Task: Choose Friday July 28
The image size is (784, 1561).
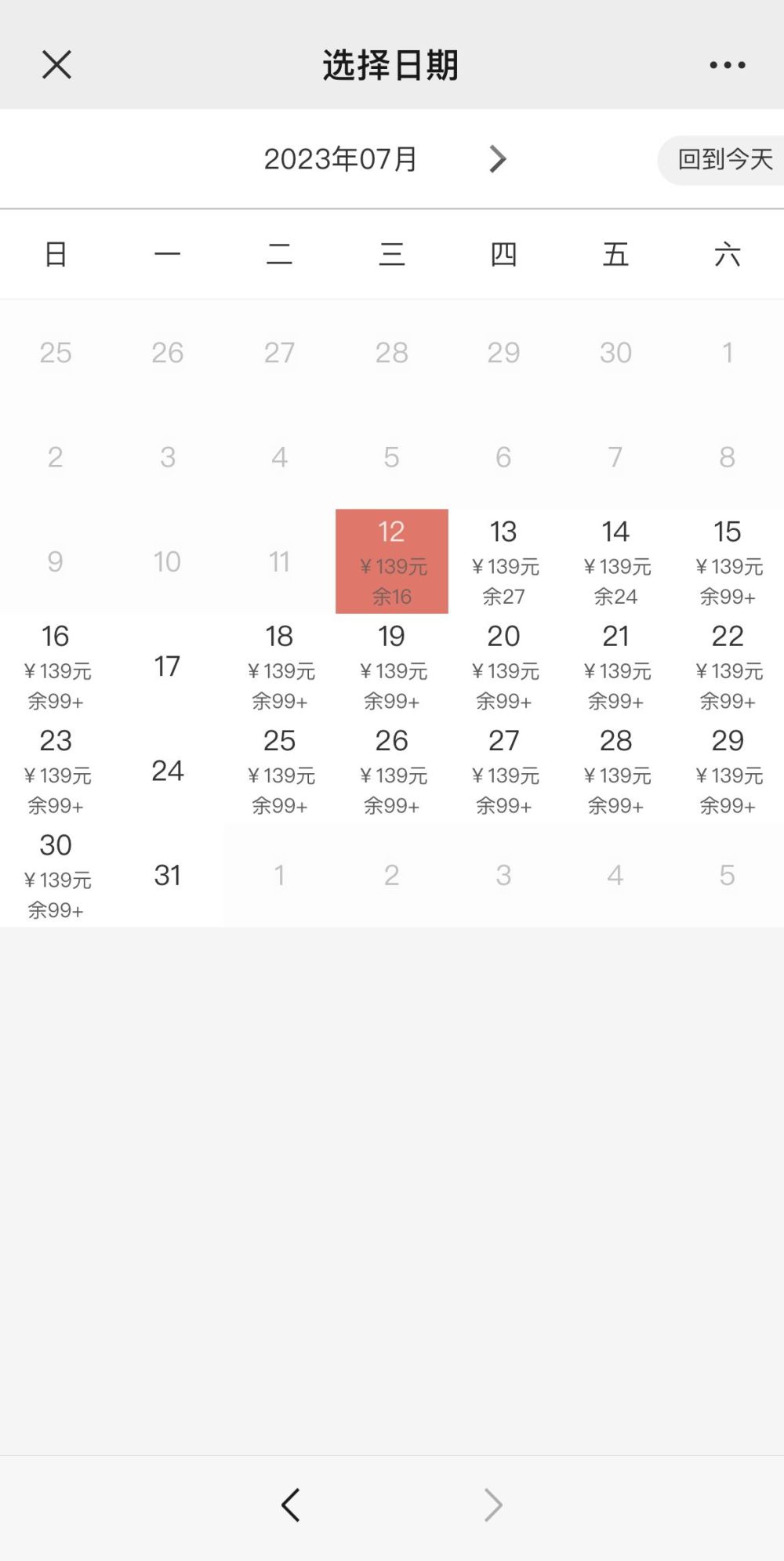Action: coord(615,771)
